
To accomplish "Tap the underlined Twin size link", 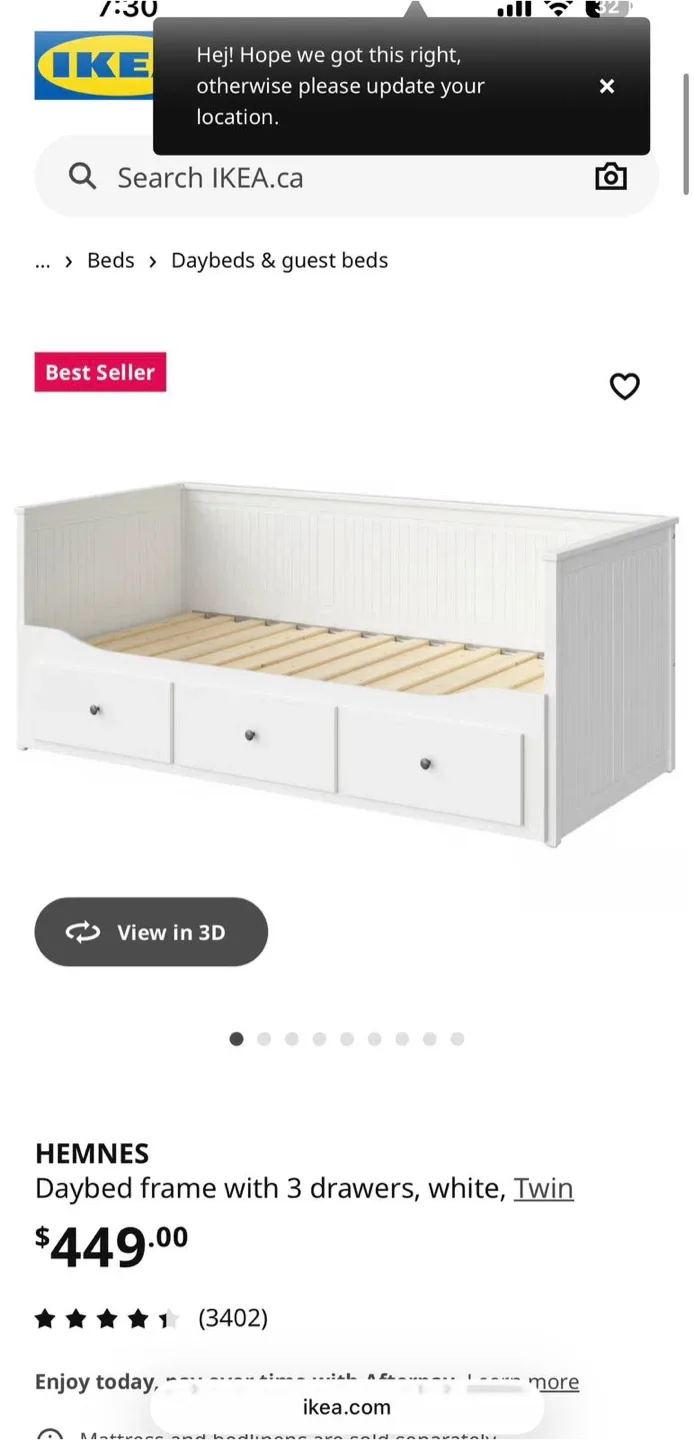I will tap(543, 1188).
